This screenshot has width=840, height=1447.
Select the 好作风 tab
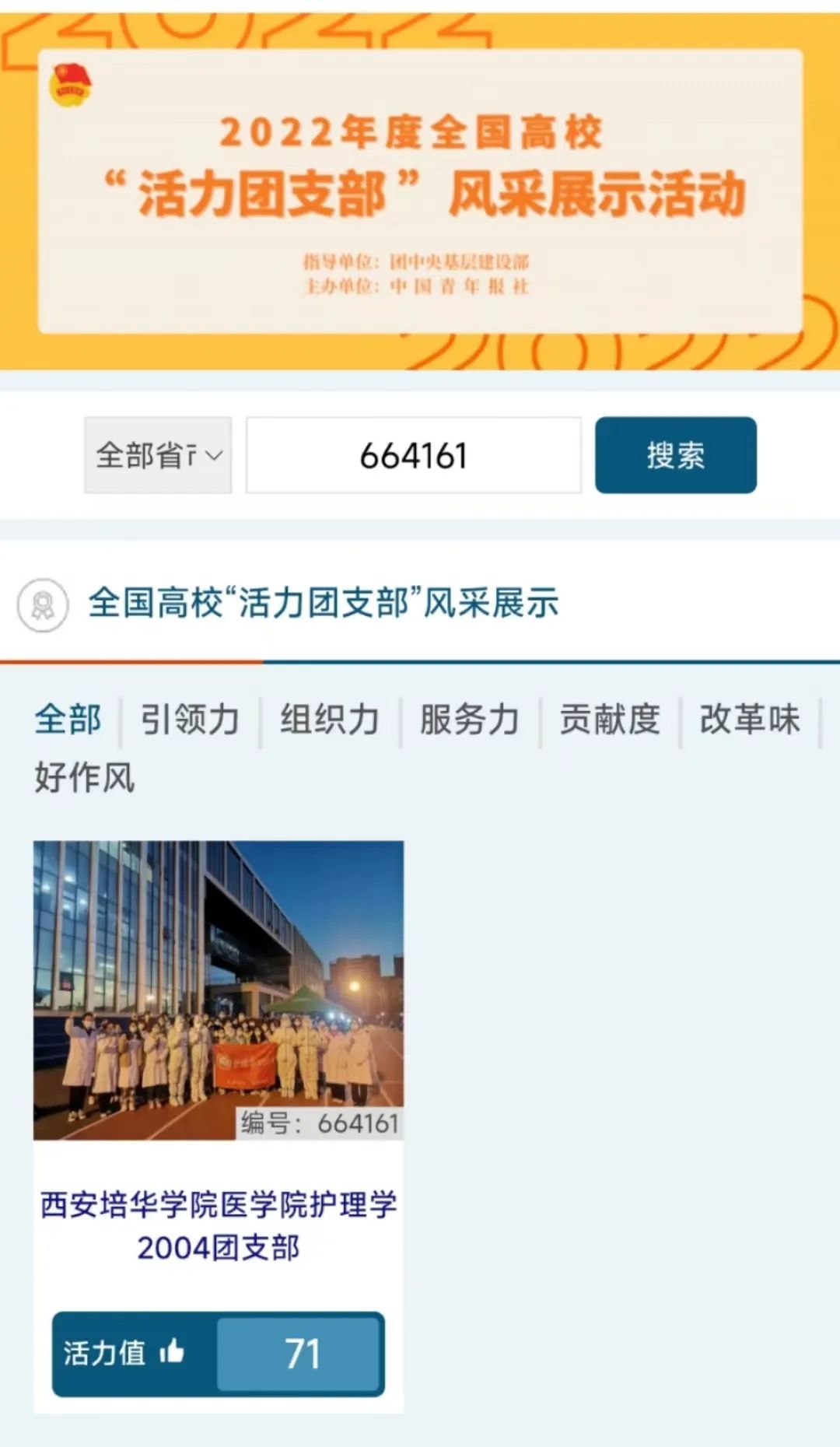tap(84, 776)
